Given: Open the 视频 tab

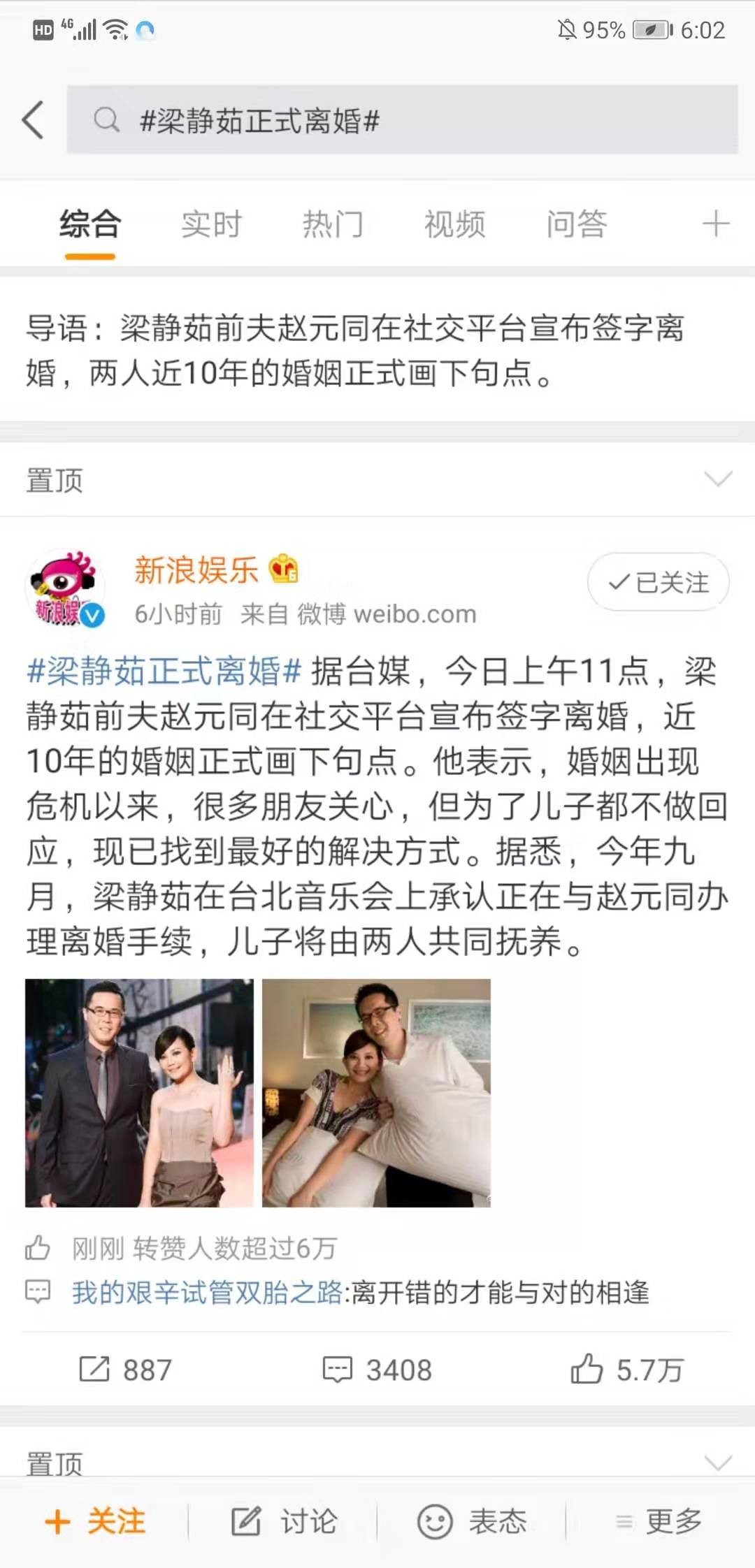Looking at the screenshot, I should click(x=454, y=224).
